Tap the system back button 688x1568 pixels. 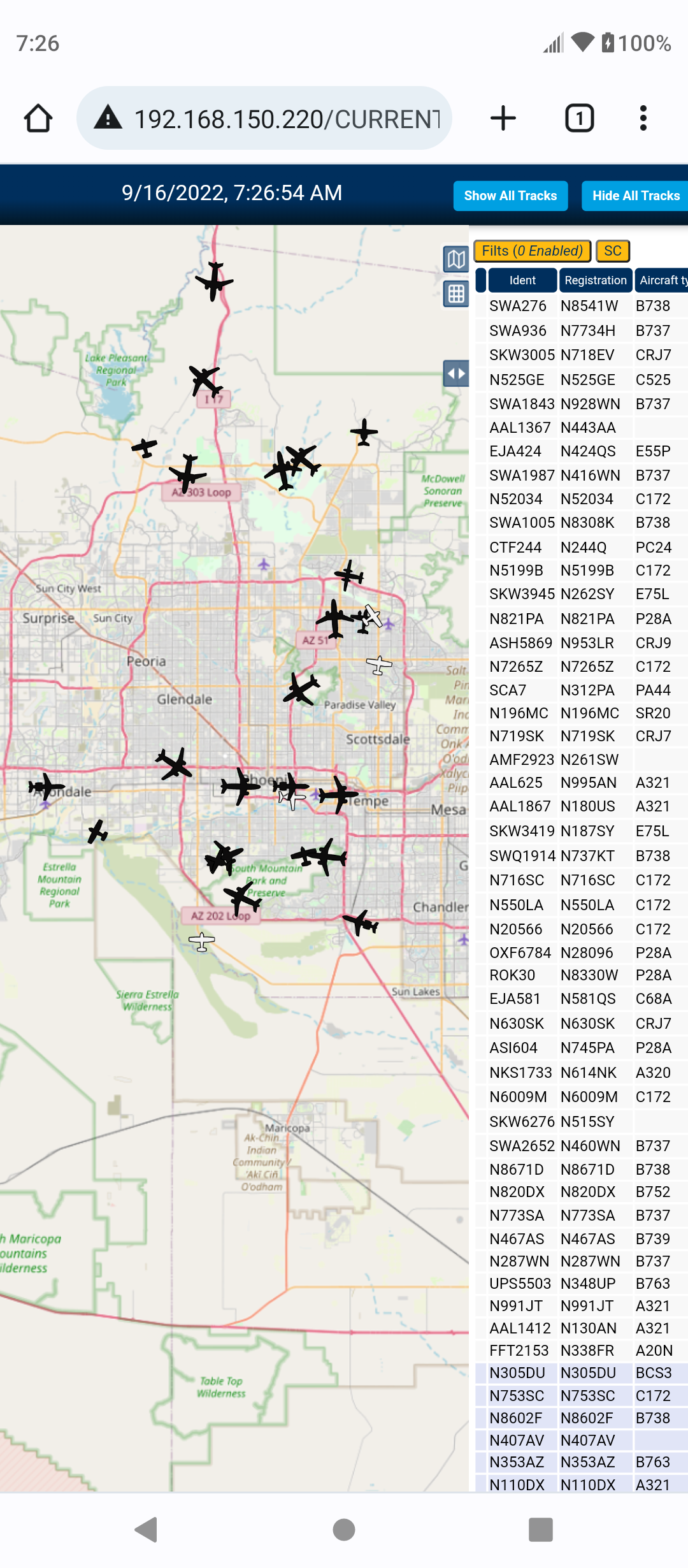pos(147,1529)
